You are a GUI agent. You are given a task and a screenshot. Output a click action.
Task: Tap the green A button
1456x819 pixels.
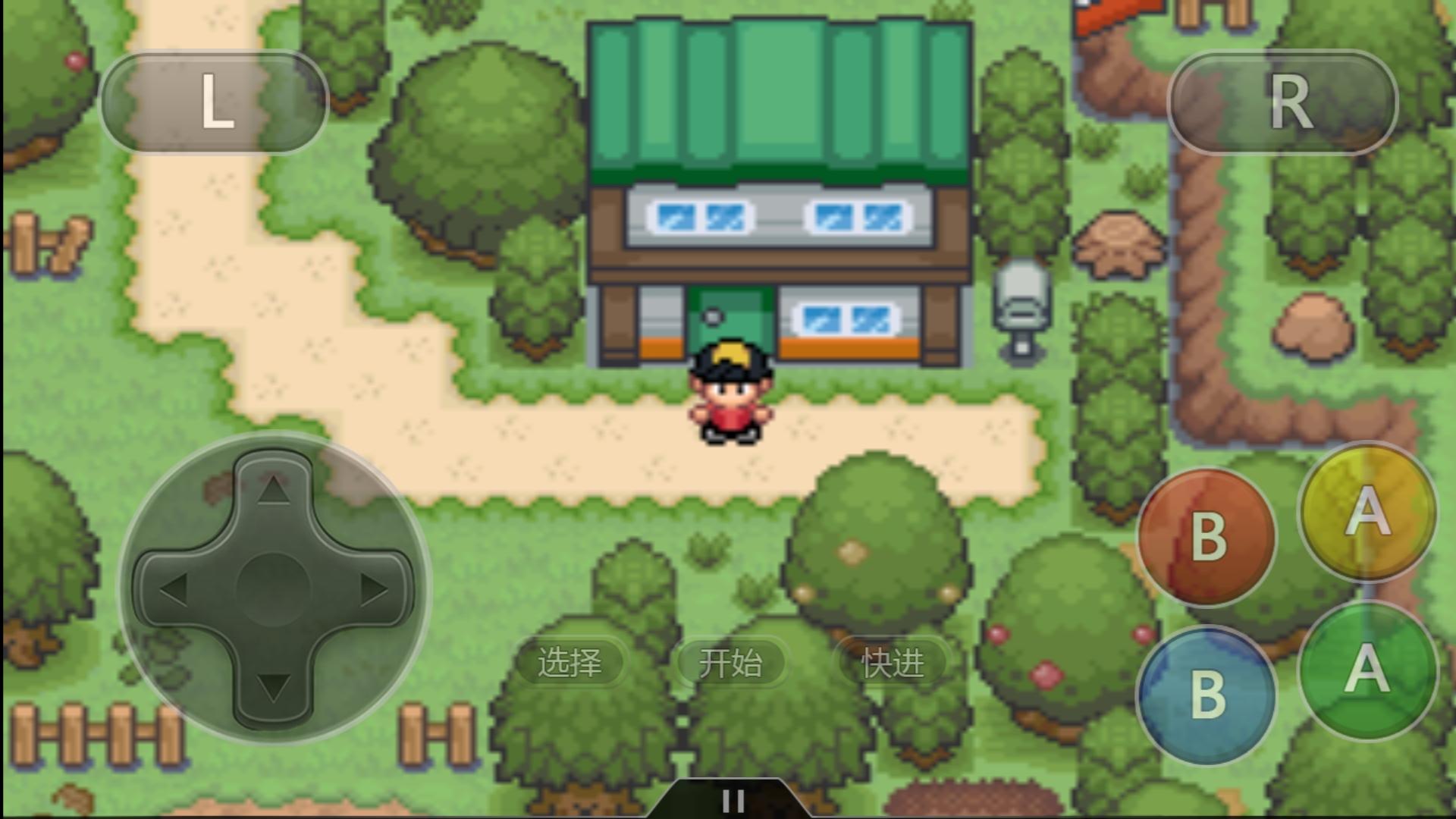tap(1367, 669)
